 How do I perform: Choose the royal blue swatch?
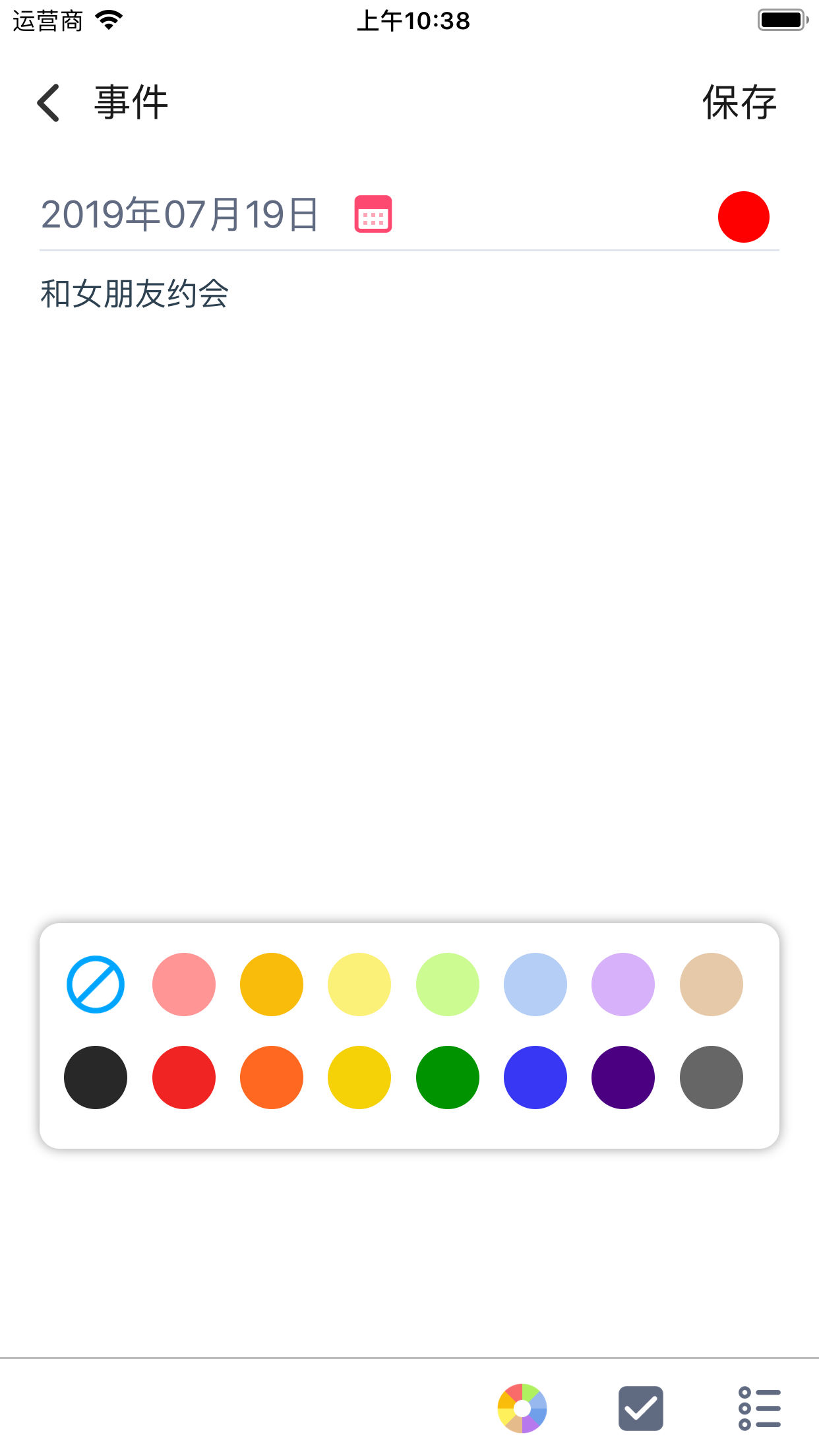tap(535, 1077)
